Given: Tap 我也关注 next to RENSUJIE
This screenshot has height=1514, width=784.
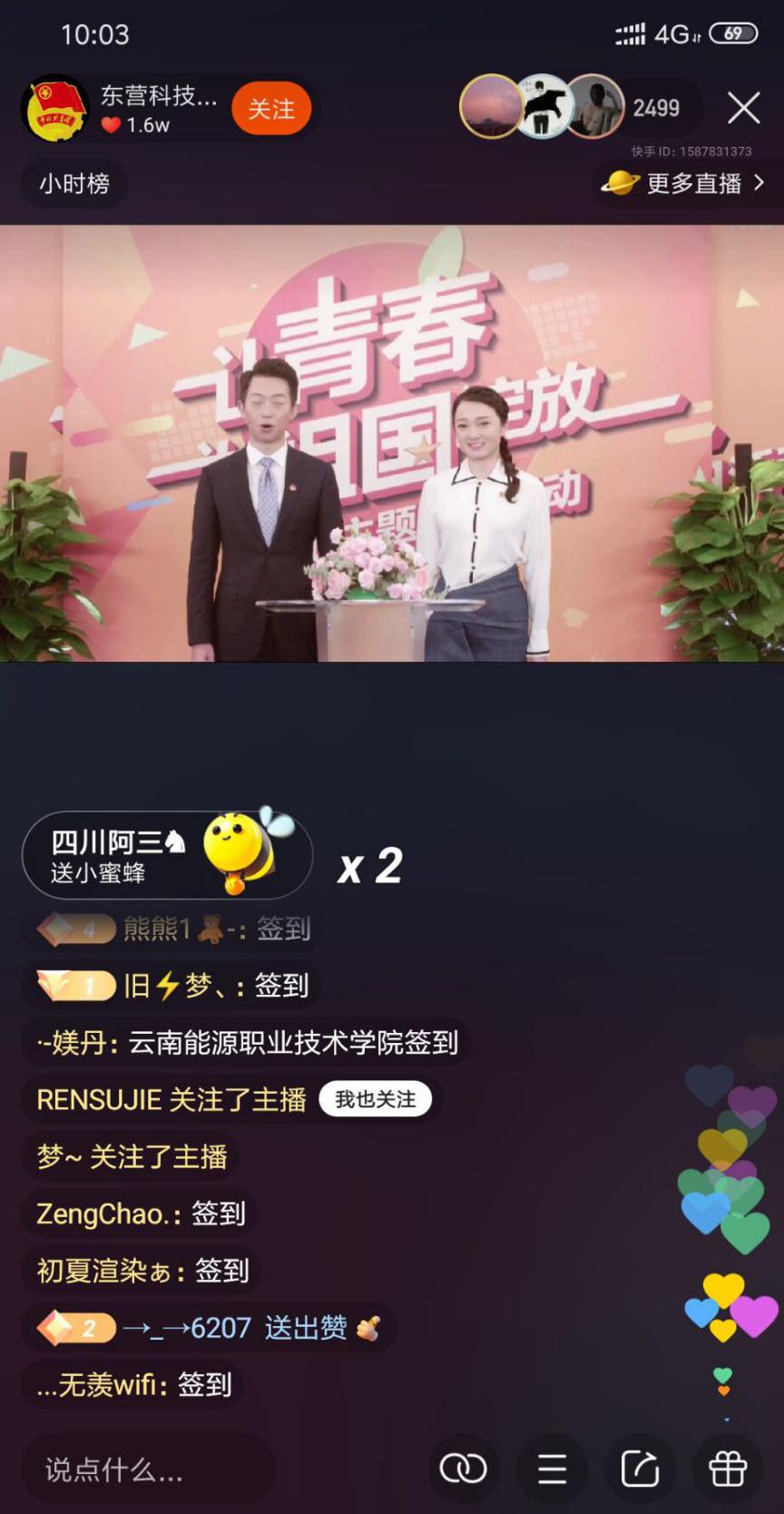Looking at the screenshot, I should tap(375, 1099).
